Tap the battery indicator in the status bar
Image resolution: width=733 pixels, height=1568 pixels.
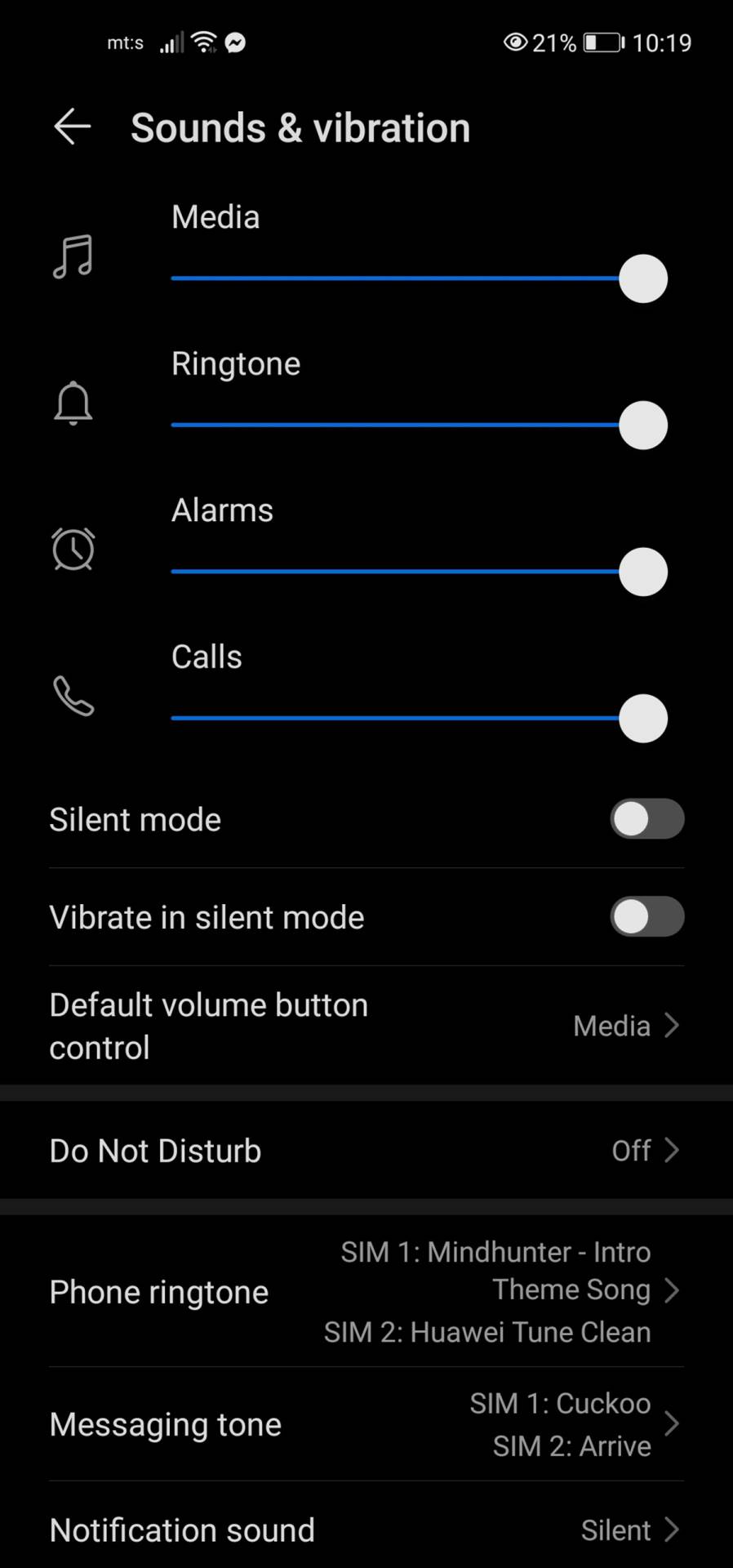(x=602, y=42)
